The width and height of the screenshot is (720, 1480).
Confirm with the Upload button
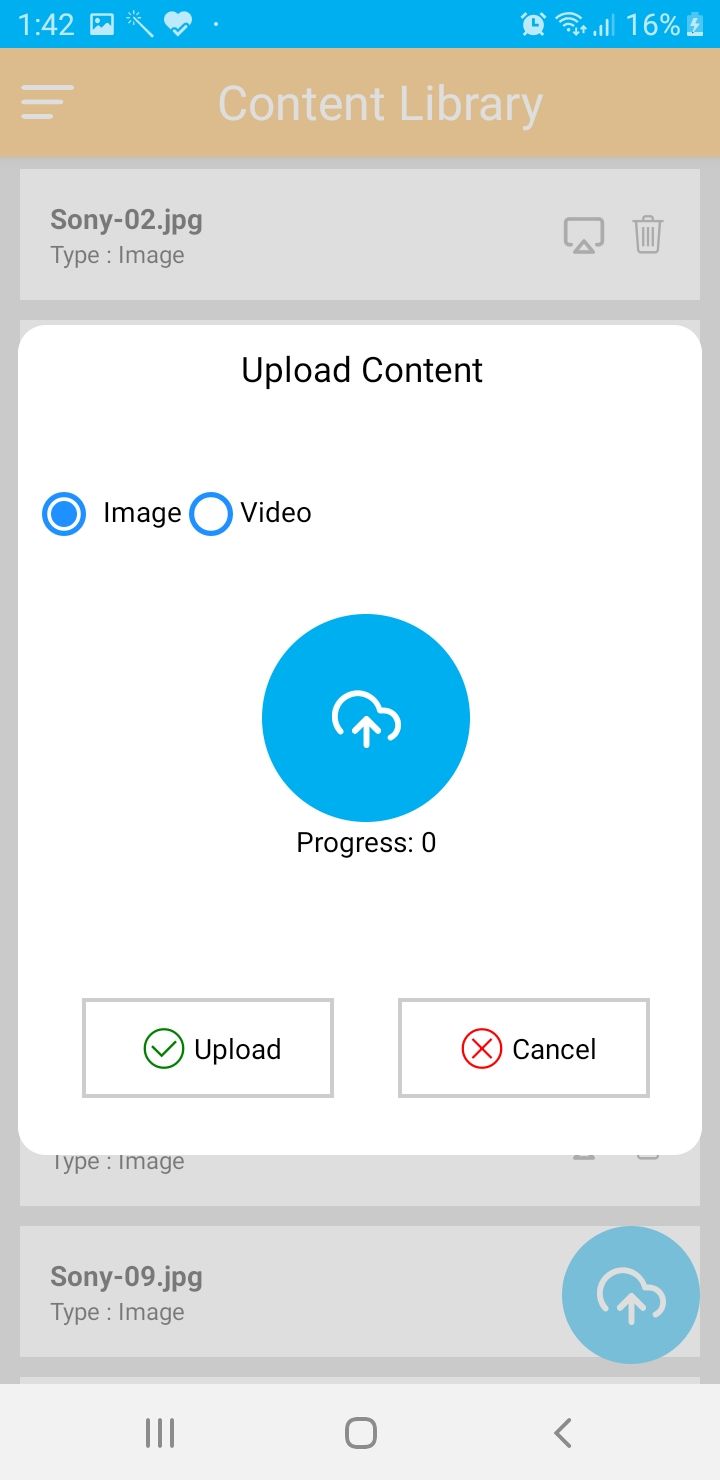(x=208, y=1048)
